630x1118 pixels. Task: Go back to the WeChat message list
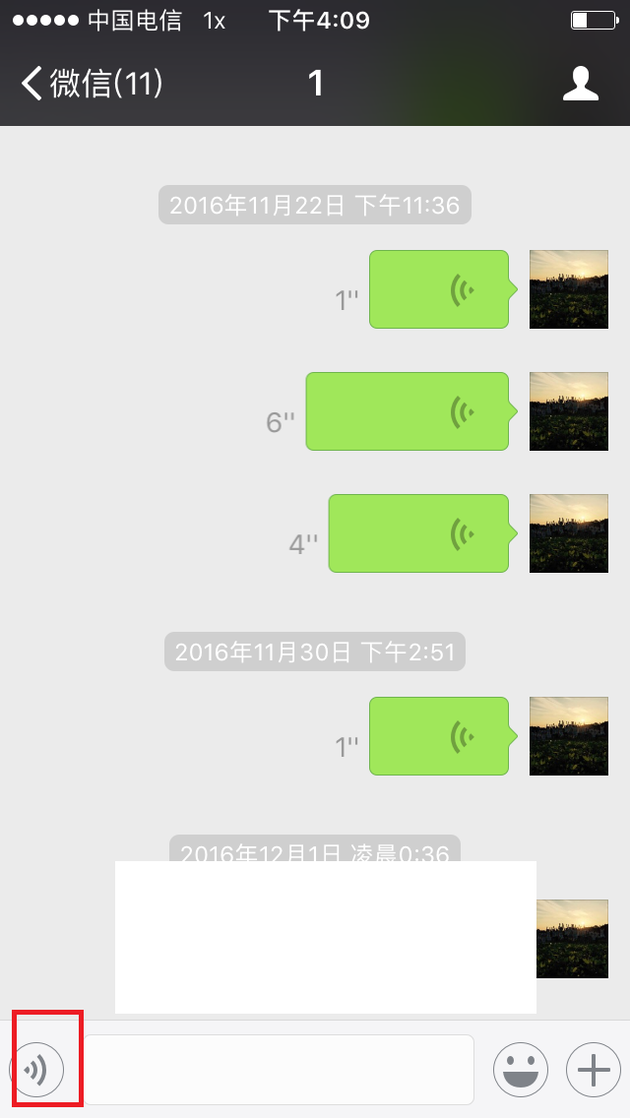[92, 83]
